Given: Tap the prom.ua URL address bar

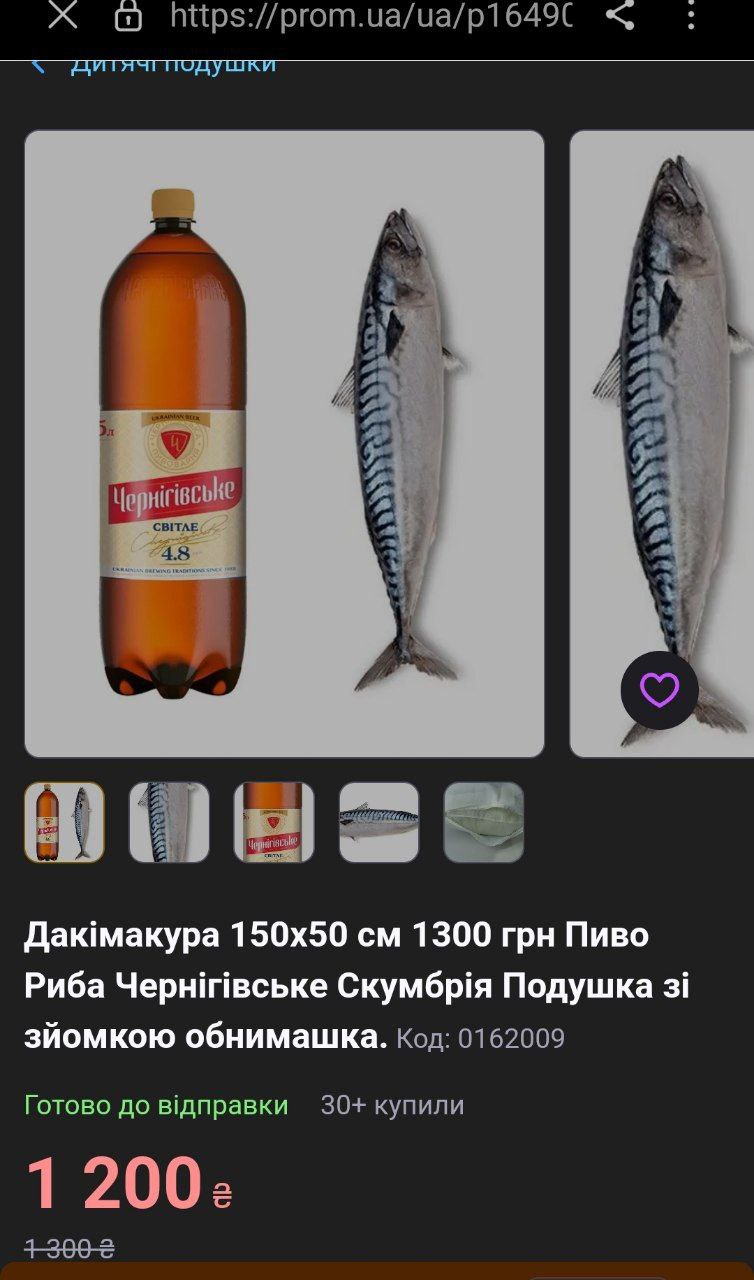Looking at the screenshot, I should 370,16.
